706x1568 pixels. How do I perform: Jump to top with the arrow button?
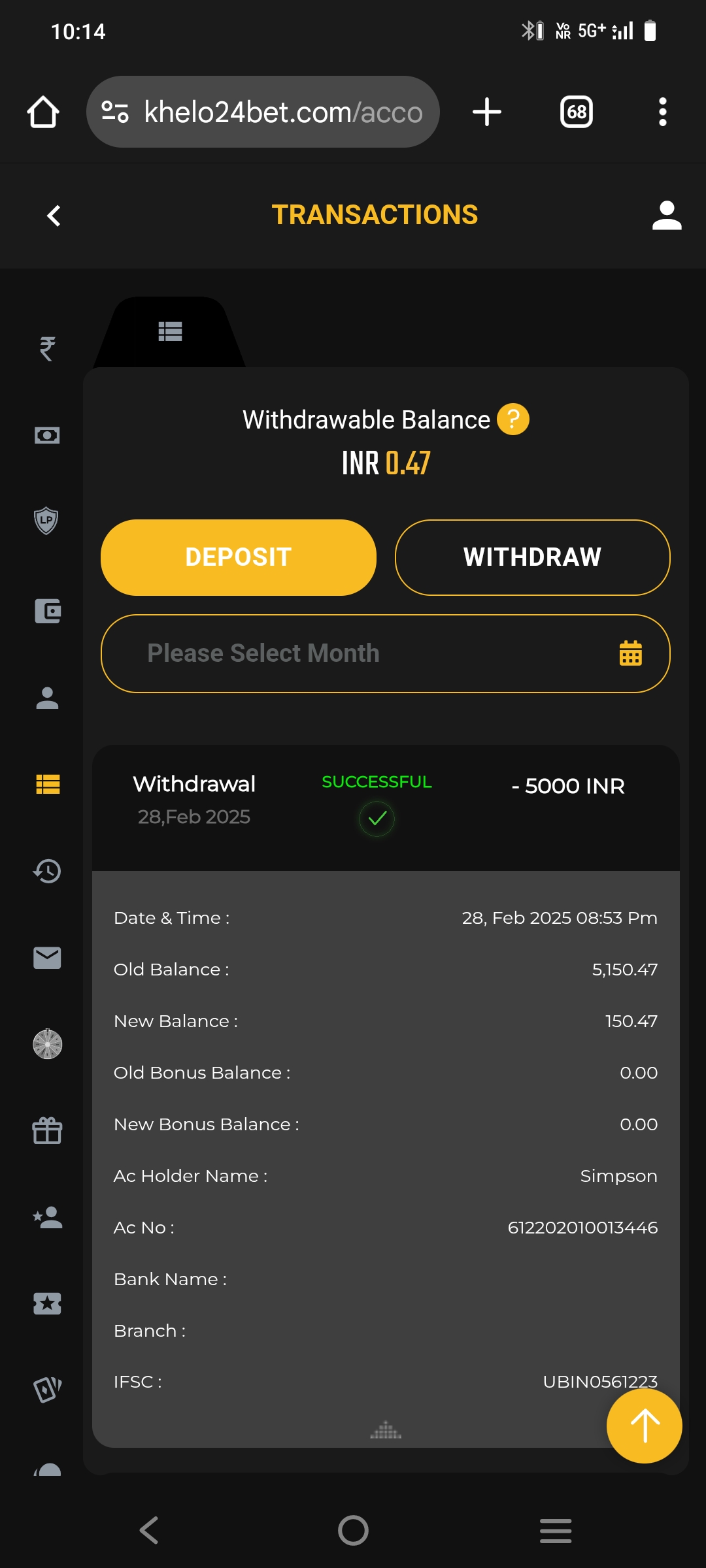pyautogui.click(x=644, y=1426)
